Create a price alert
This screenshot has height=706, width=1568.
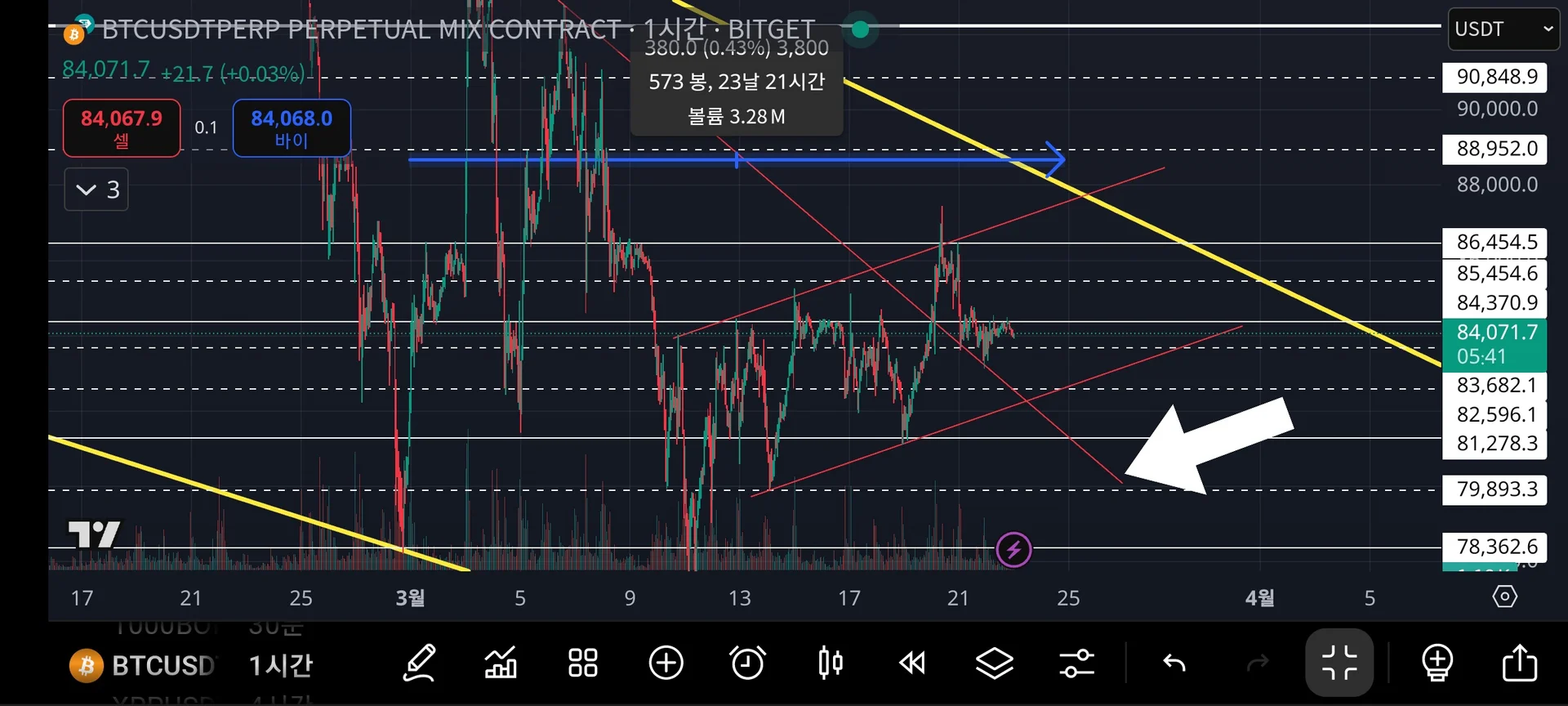coord(747,663)
